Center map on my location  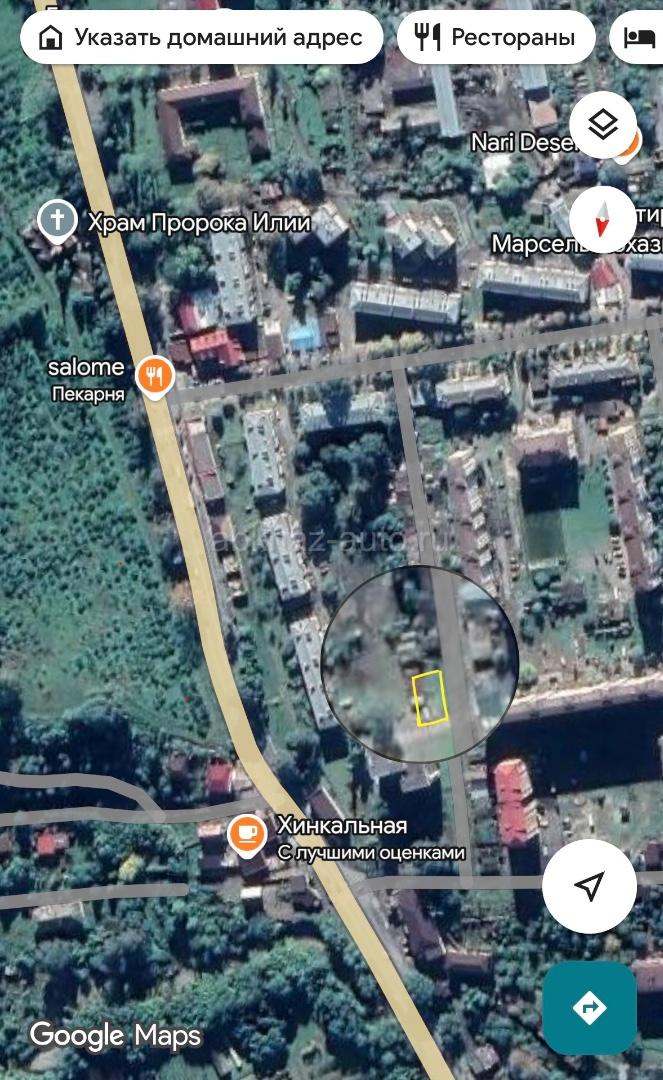589,886
